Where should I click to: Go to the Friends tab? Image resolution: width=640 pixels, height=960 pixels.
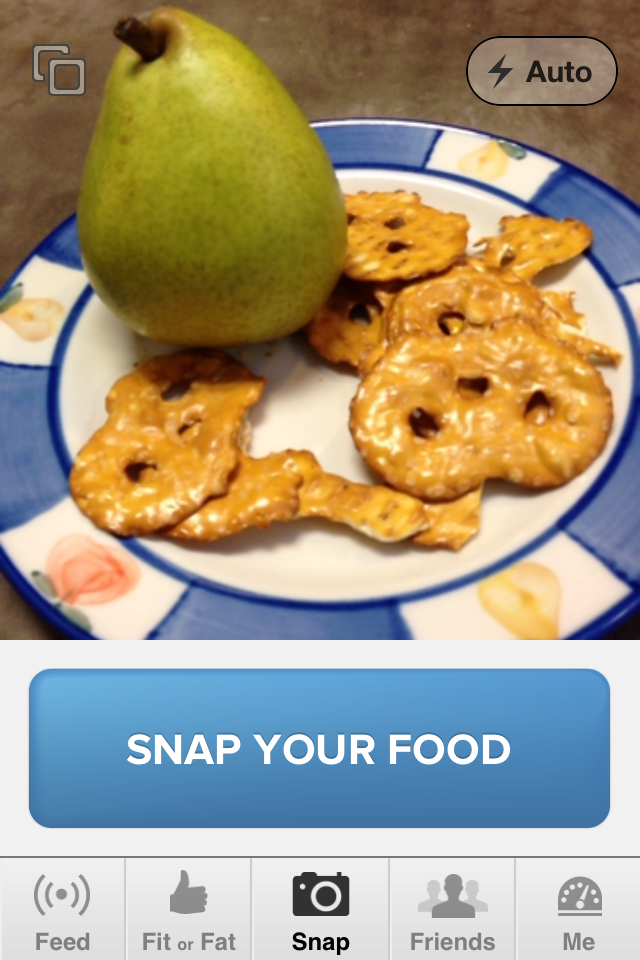452,909
